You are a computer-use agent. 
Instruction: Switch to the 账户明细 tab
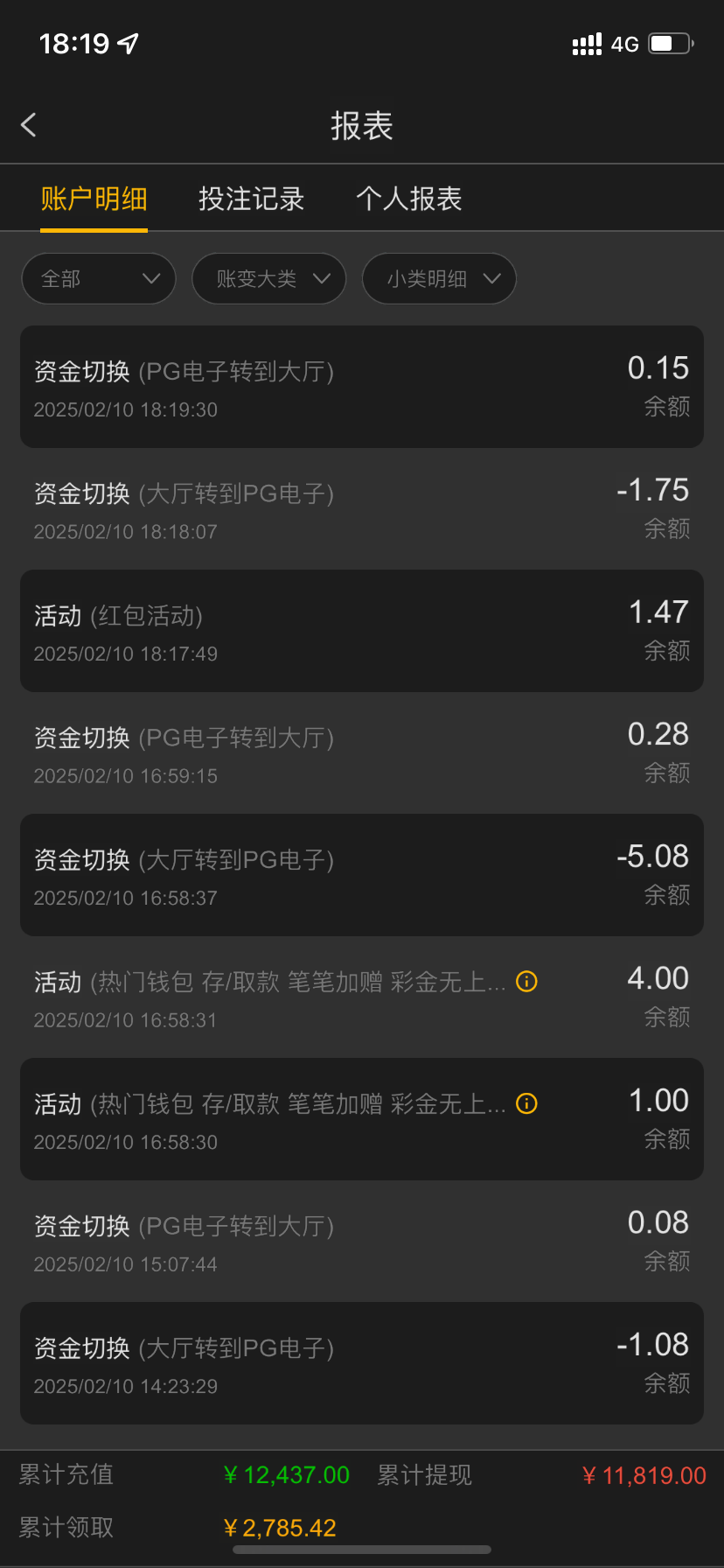(x=94, y=199)
